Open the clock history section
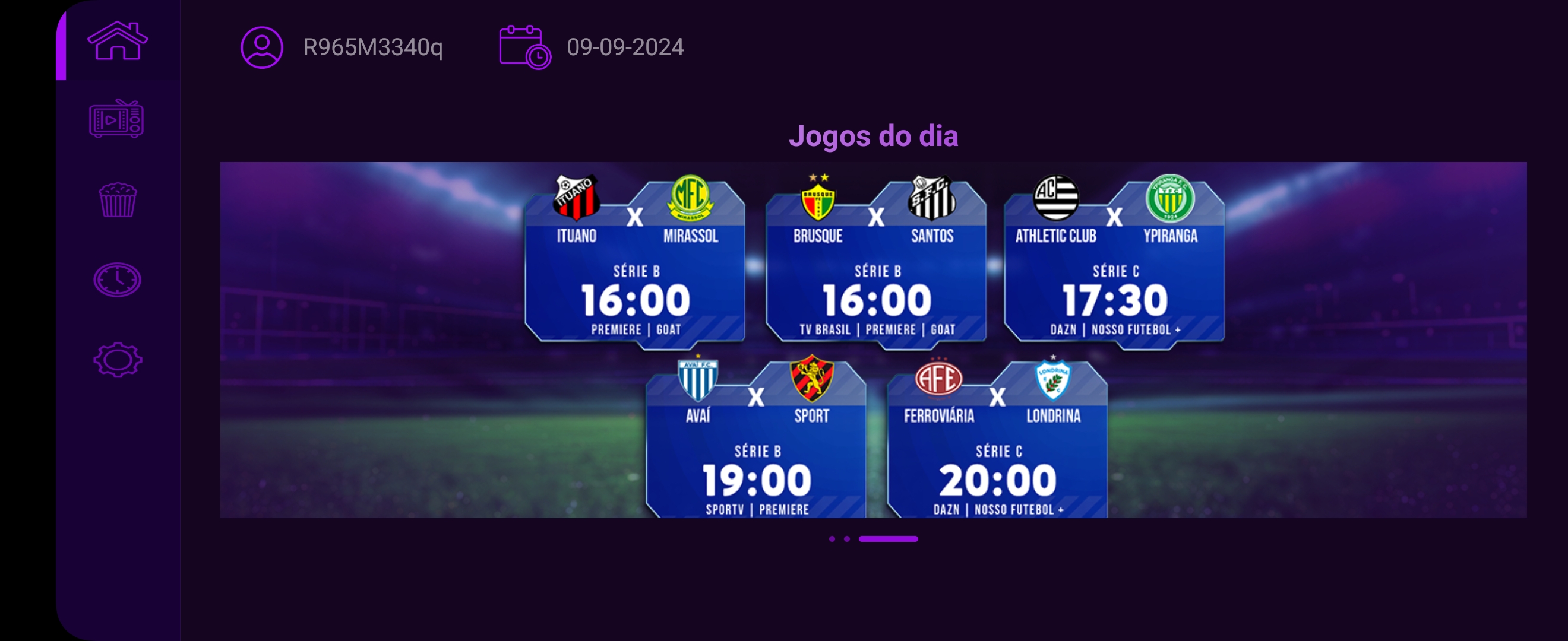This screenshot has width=1568, height=641. [x=118, y=280]
